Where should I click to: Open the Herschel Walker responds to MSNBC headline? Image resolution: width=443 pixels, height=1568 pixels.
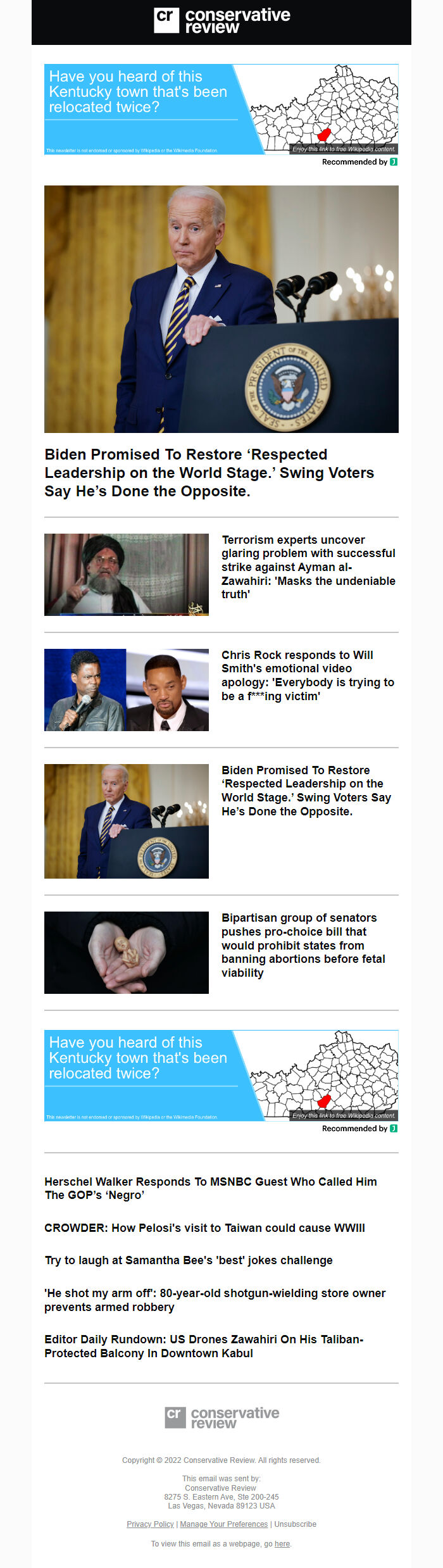[x=210, y=1188]
